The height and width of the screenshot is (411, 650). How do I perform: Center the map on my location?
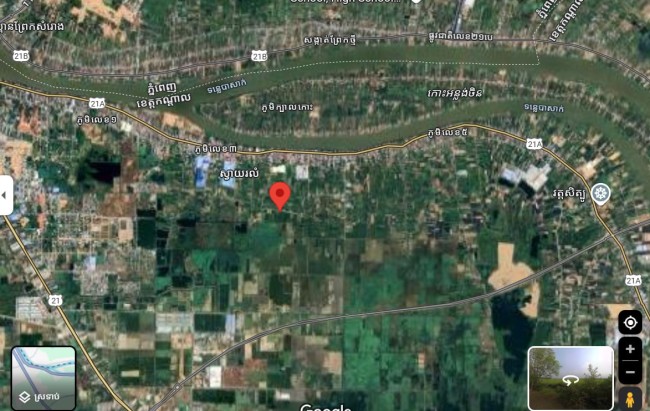point(630,322)
